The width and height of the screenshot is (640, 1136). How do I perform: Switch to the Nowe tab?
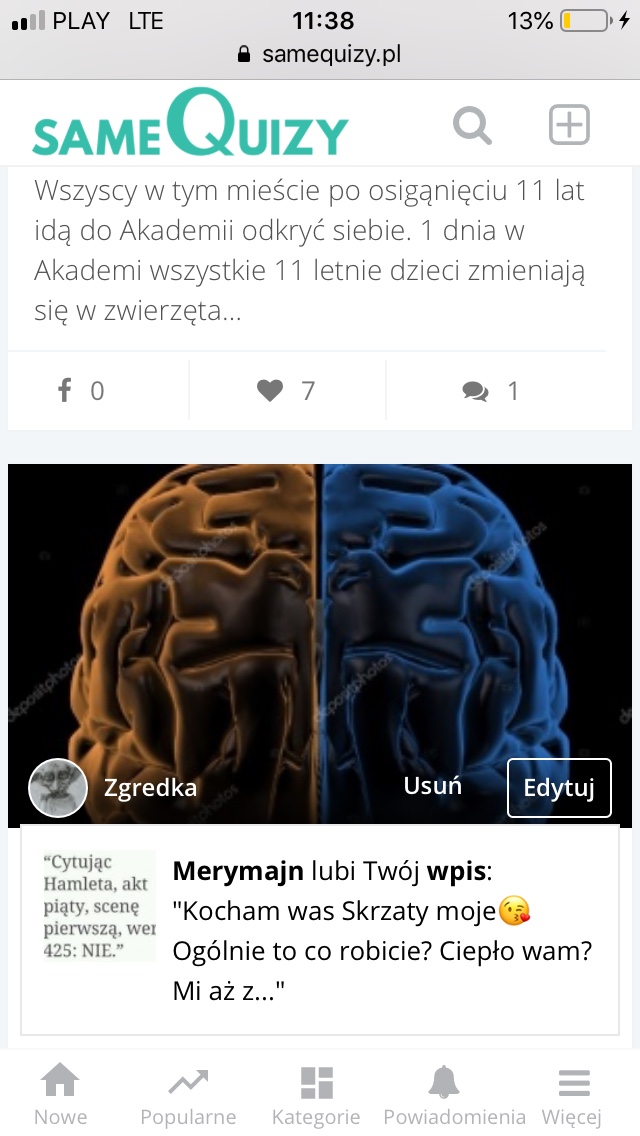coord(60,1095)
